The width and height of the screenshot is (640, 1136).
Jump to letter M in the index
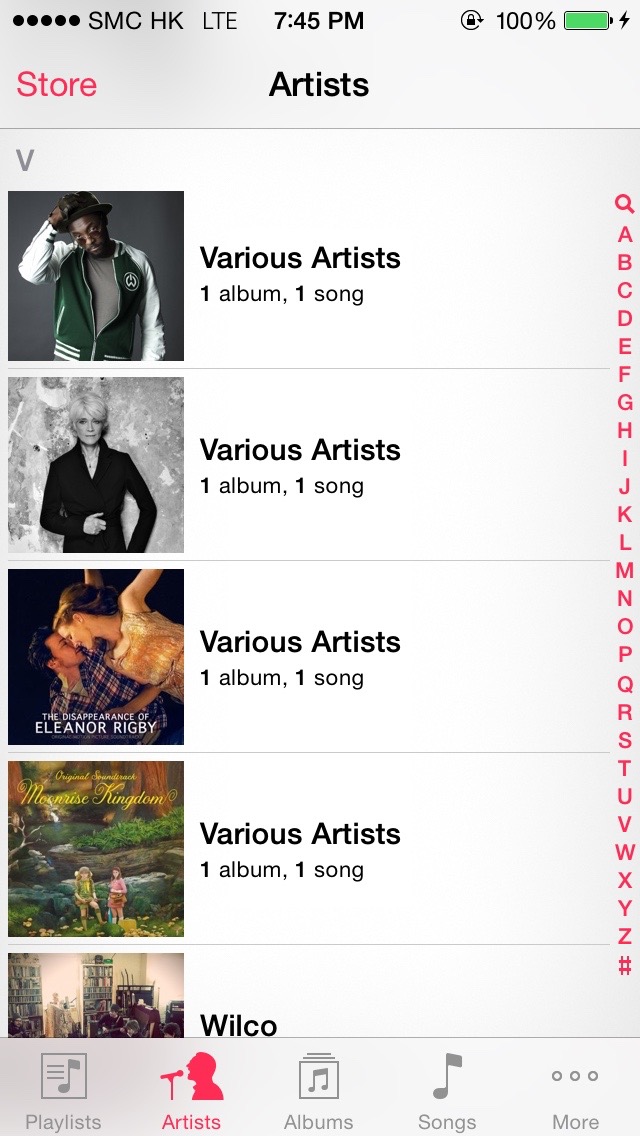click(x=625, y=571)
